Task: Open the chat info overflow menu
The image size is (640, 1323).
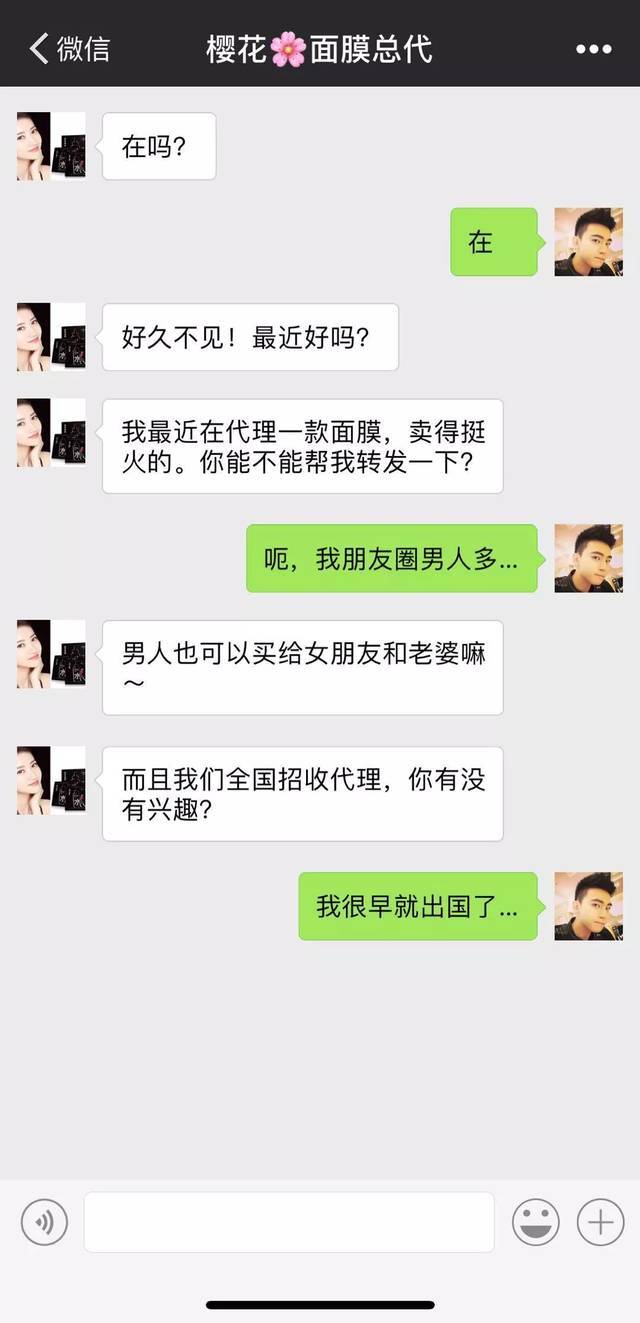Action: tap(593, 48)
